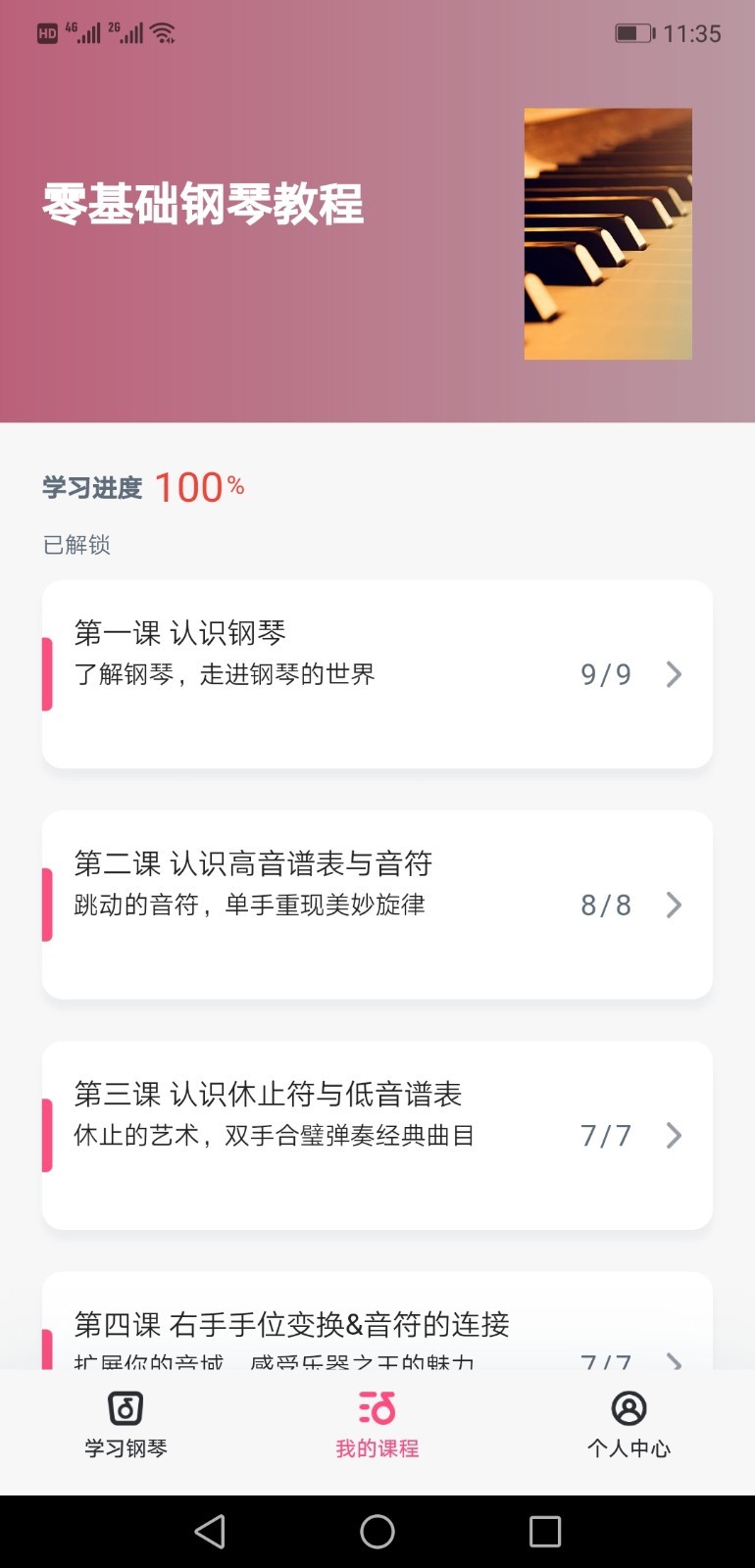Go to the 个人中心 tab

pyautogui.click(x=629, y=1424)
